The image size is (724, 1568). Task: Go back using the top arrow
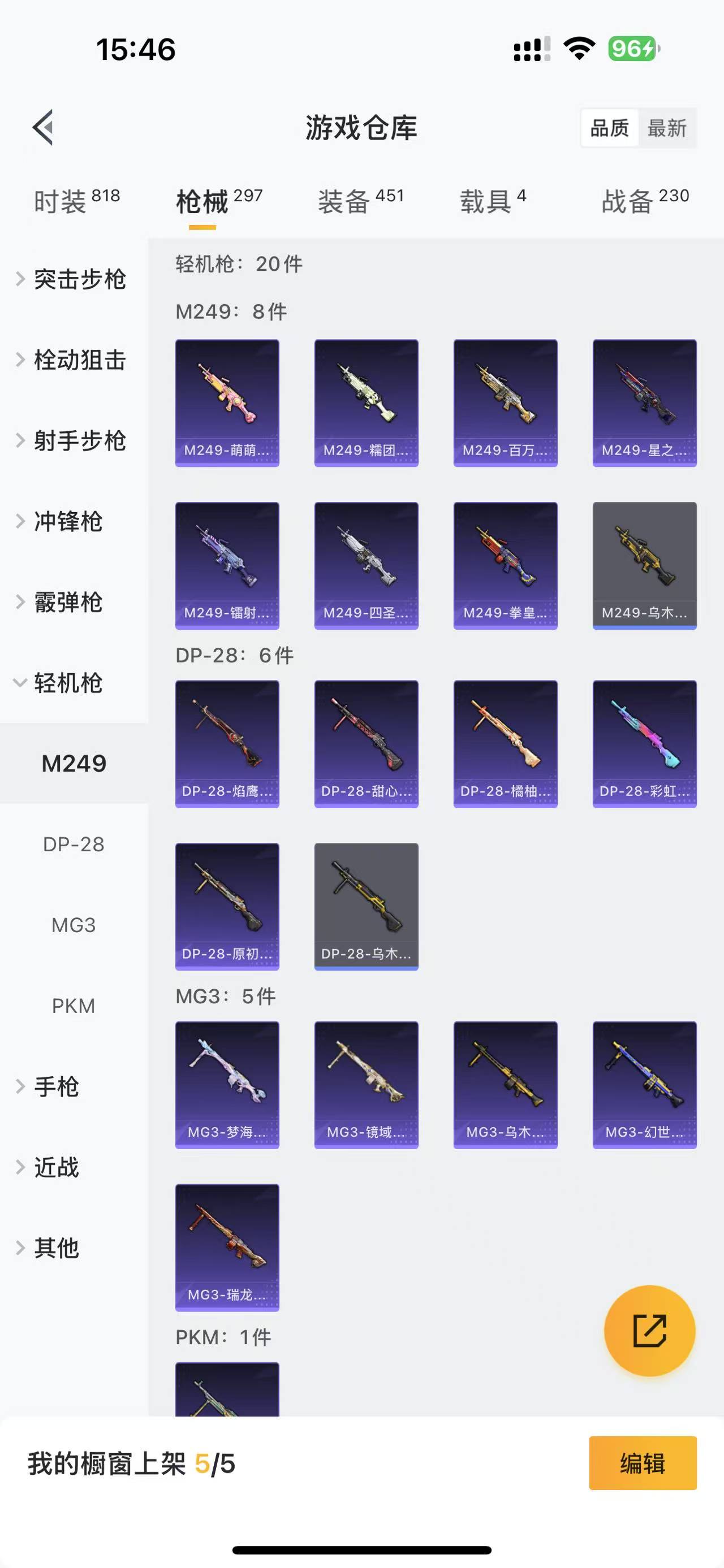(43, 128)
